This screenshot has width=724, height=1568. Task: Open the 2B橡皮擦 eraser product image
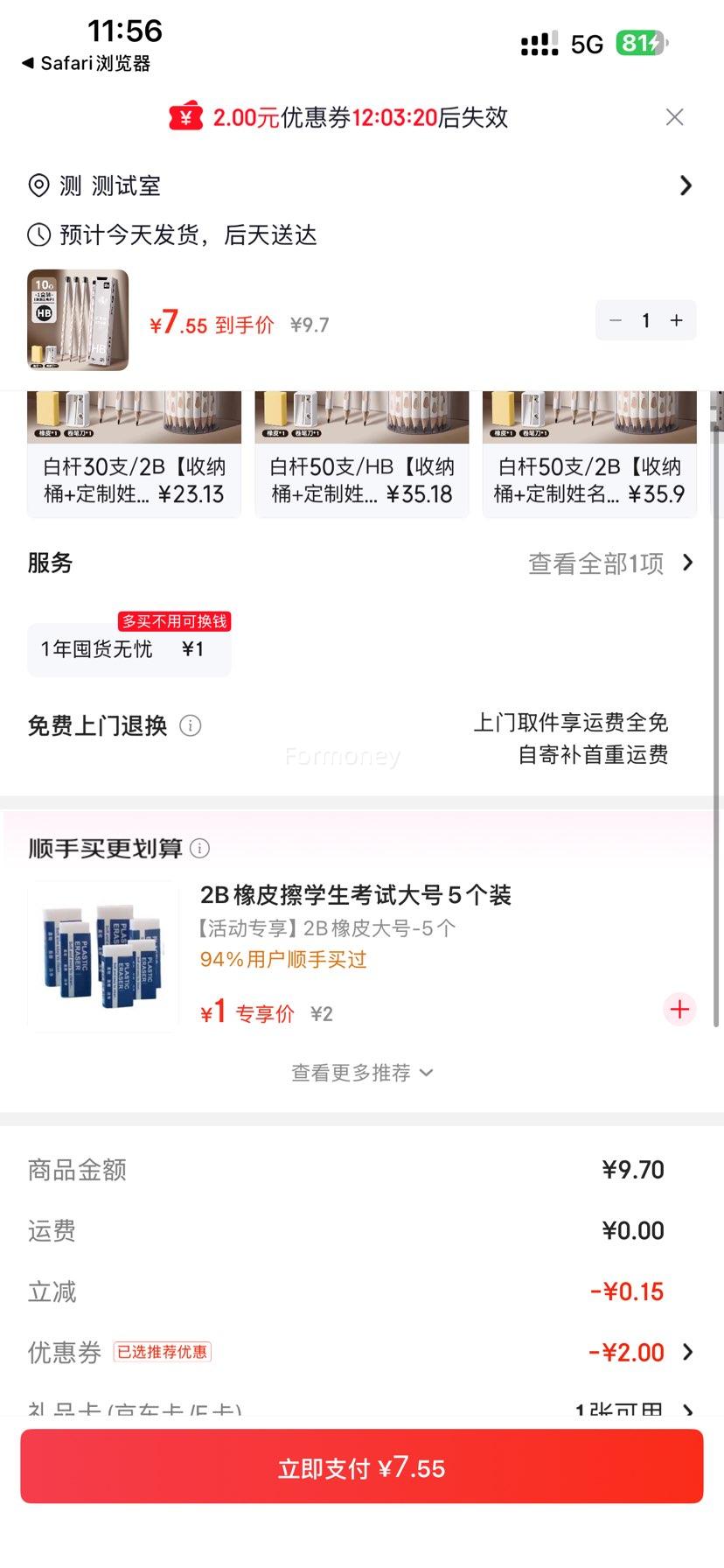(103, 956)
